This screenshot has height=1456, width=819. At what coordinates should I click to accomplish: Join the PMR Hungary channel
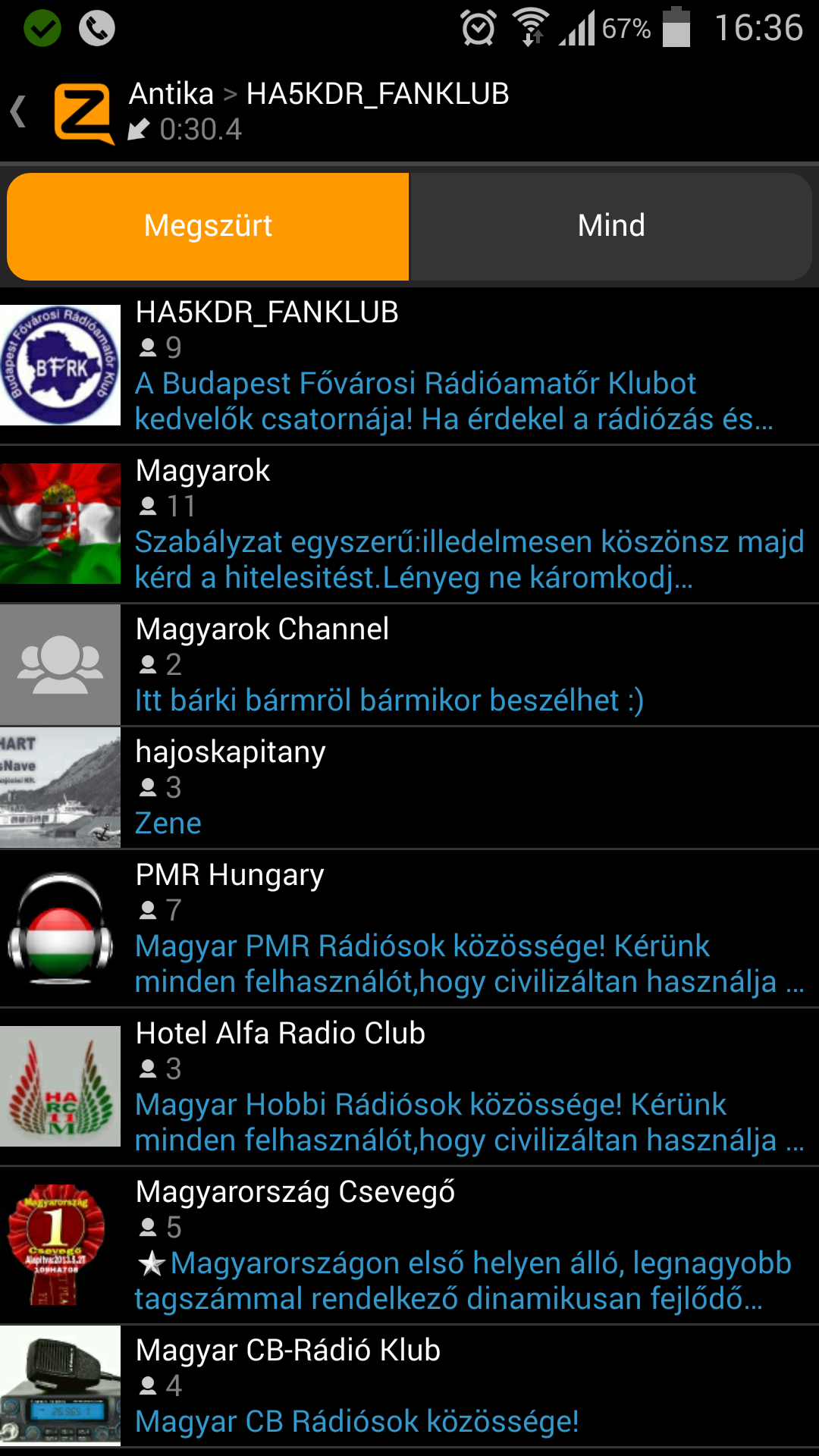pos(409,928)
